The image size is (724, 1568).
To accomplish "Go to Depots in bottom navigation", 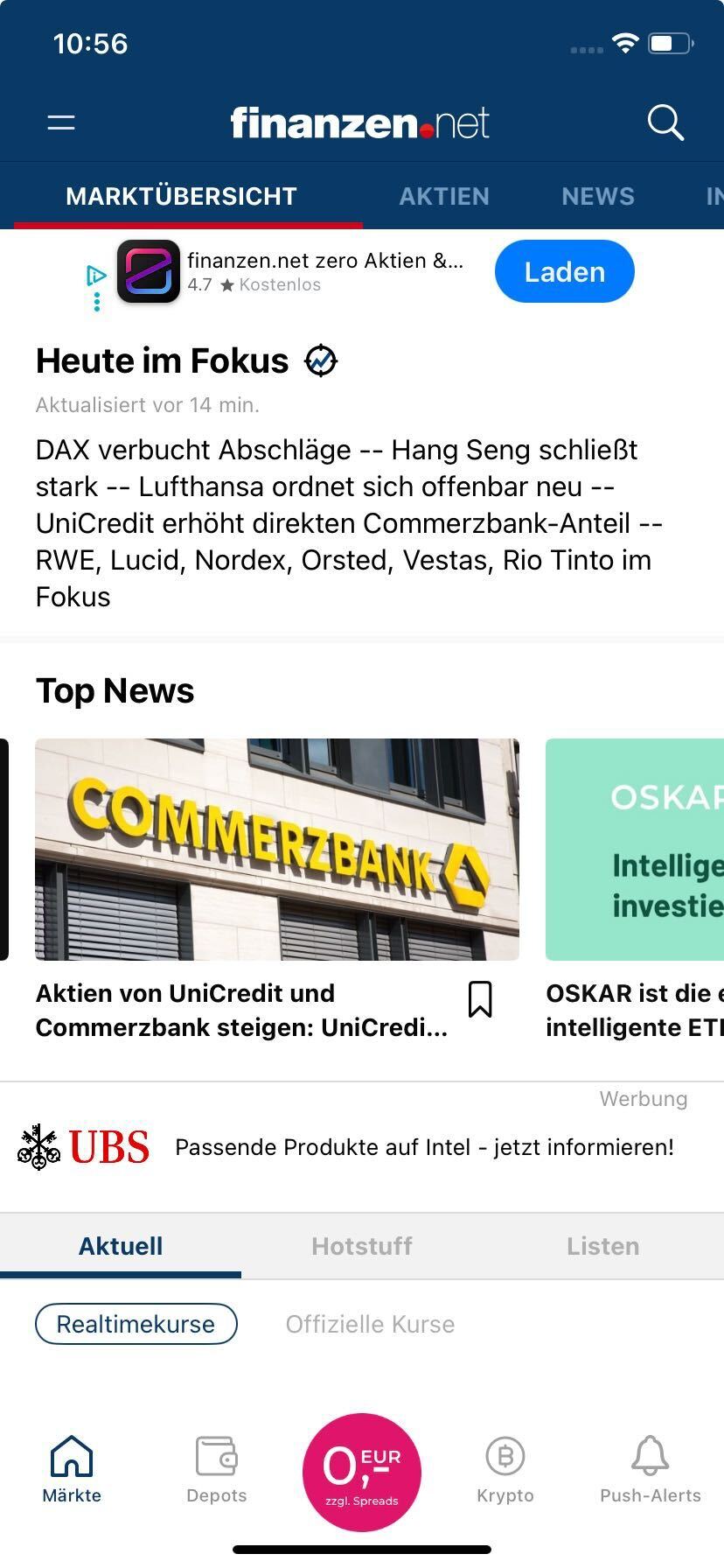I will pos(216,1469).
